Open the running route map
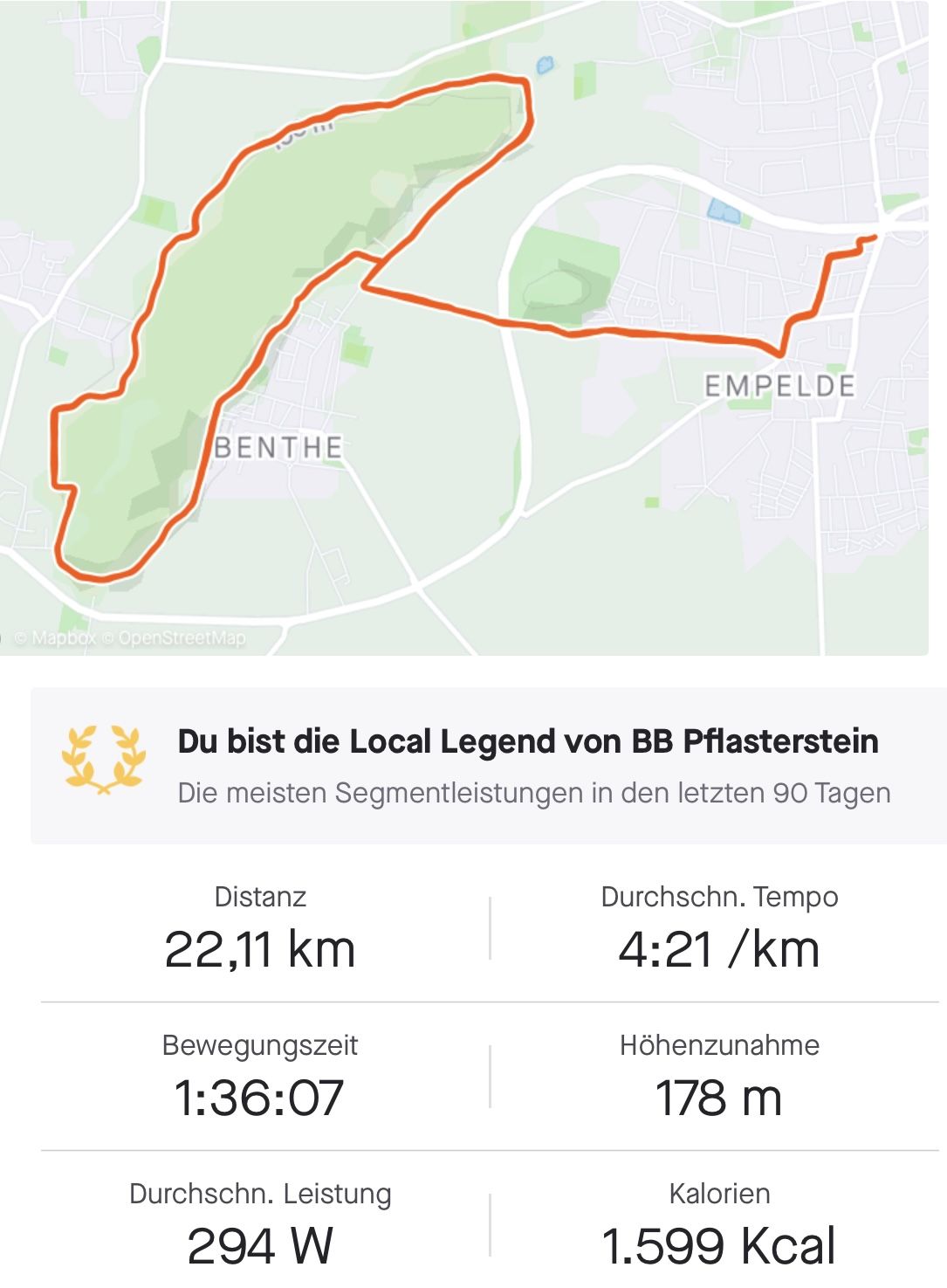The height and width of the screenshot is (1288, 947). pos(463,327)
